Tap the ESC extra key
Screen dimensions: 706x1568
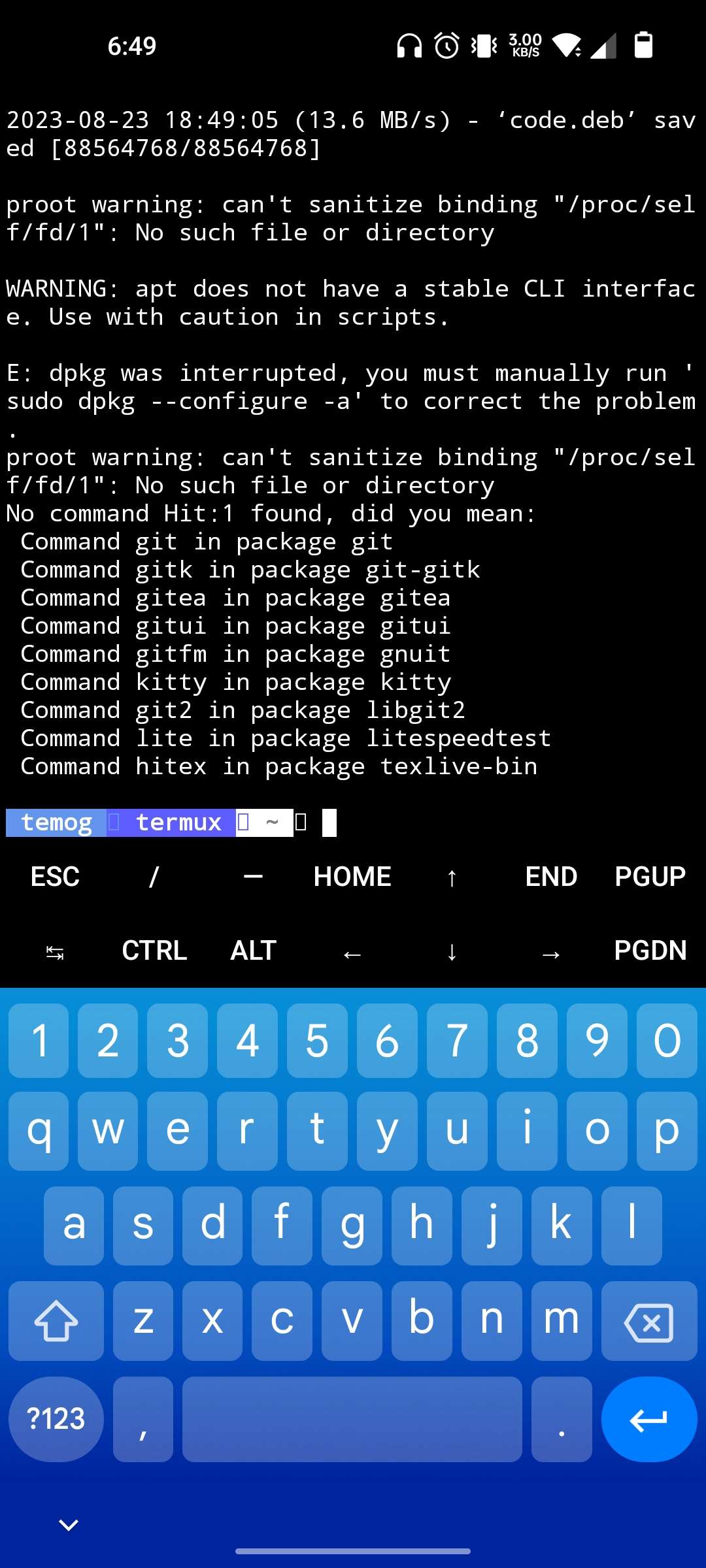[55, 877]
